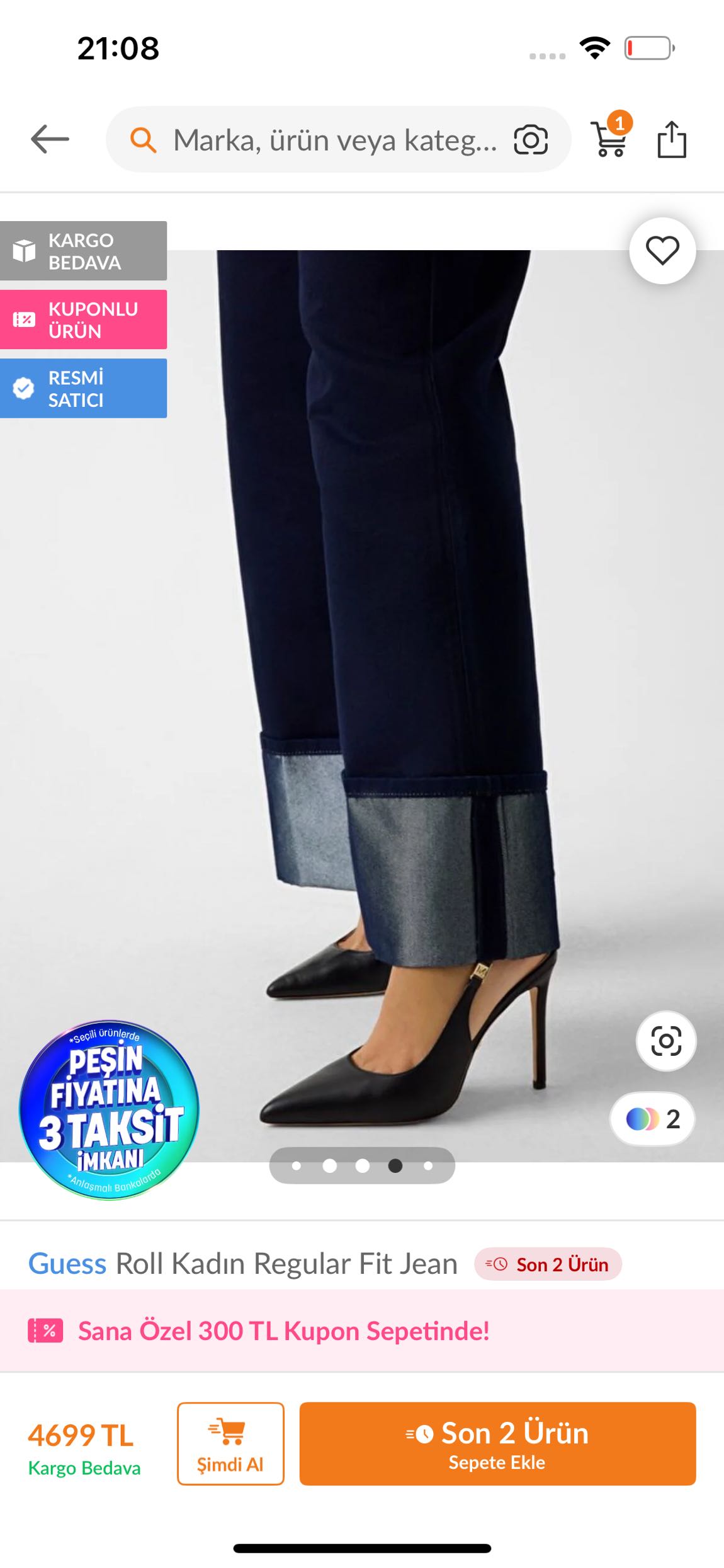Screen dimensions: 724x1568
Task: Share this product
Action: (x=672, y=139)
